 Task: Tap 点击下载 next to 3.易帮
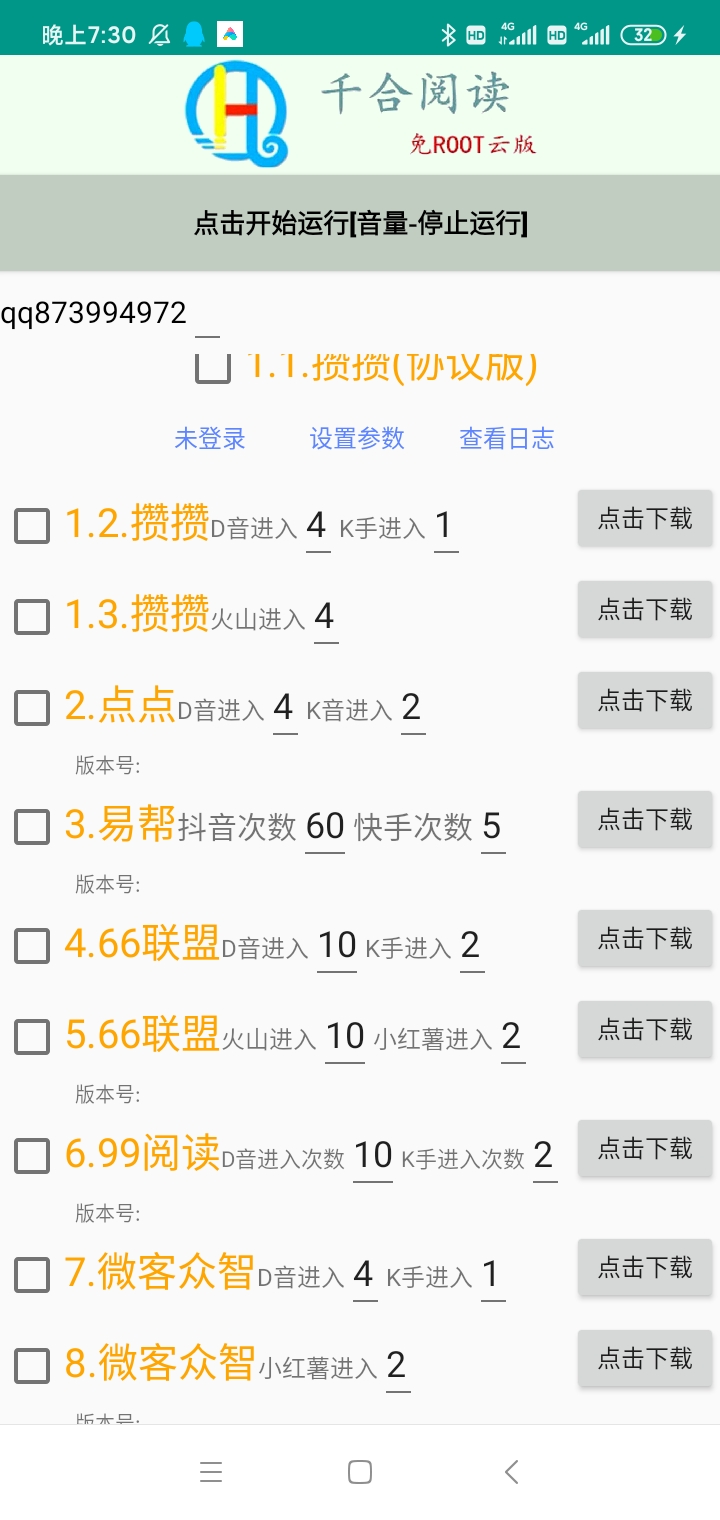(645, 819)
